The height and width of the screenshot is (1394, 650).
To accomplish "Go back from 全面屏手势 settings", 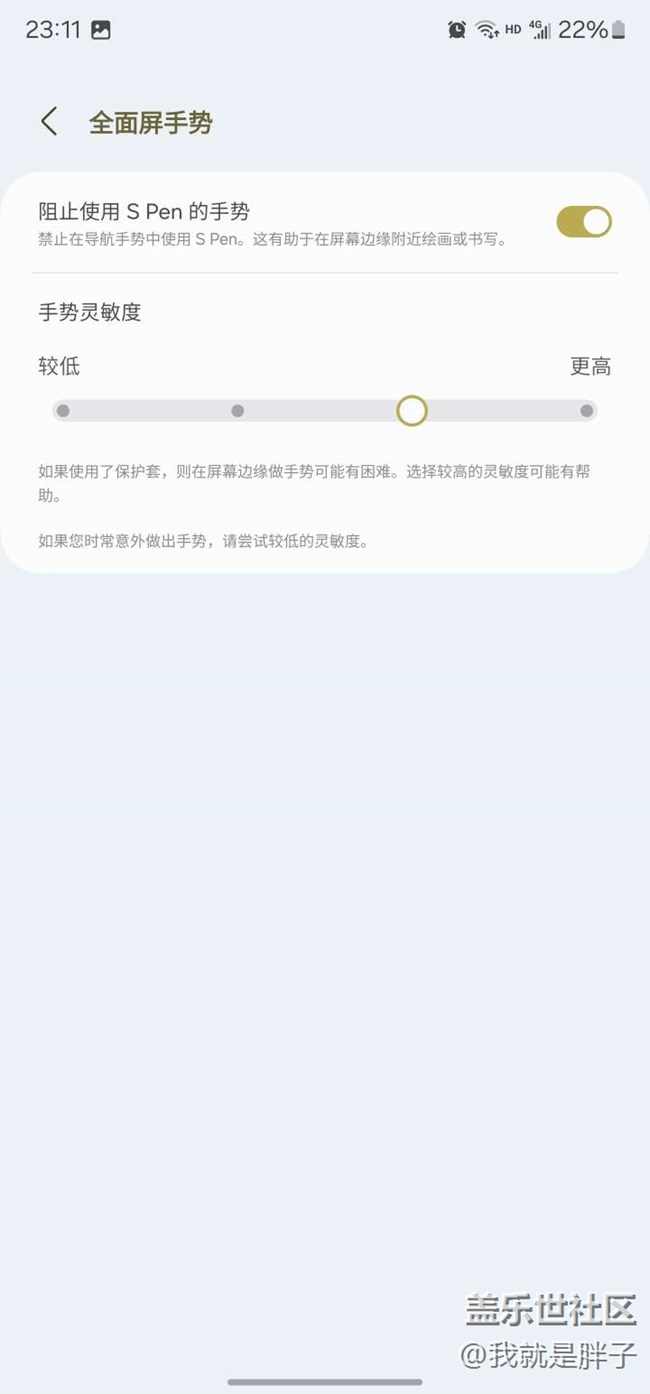I will pos(49,122).
